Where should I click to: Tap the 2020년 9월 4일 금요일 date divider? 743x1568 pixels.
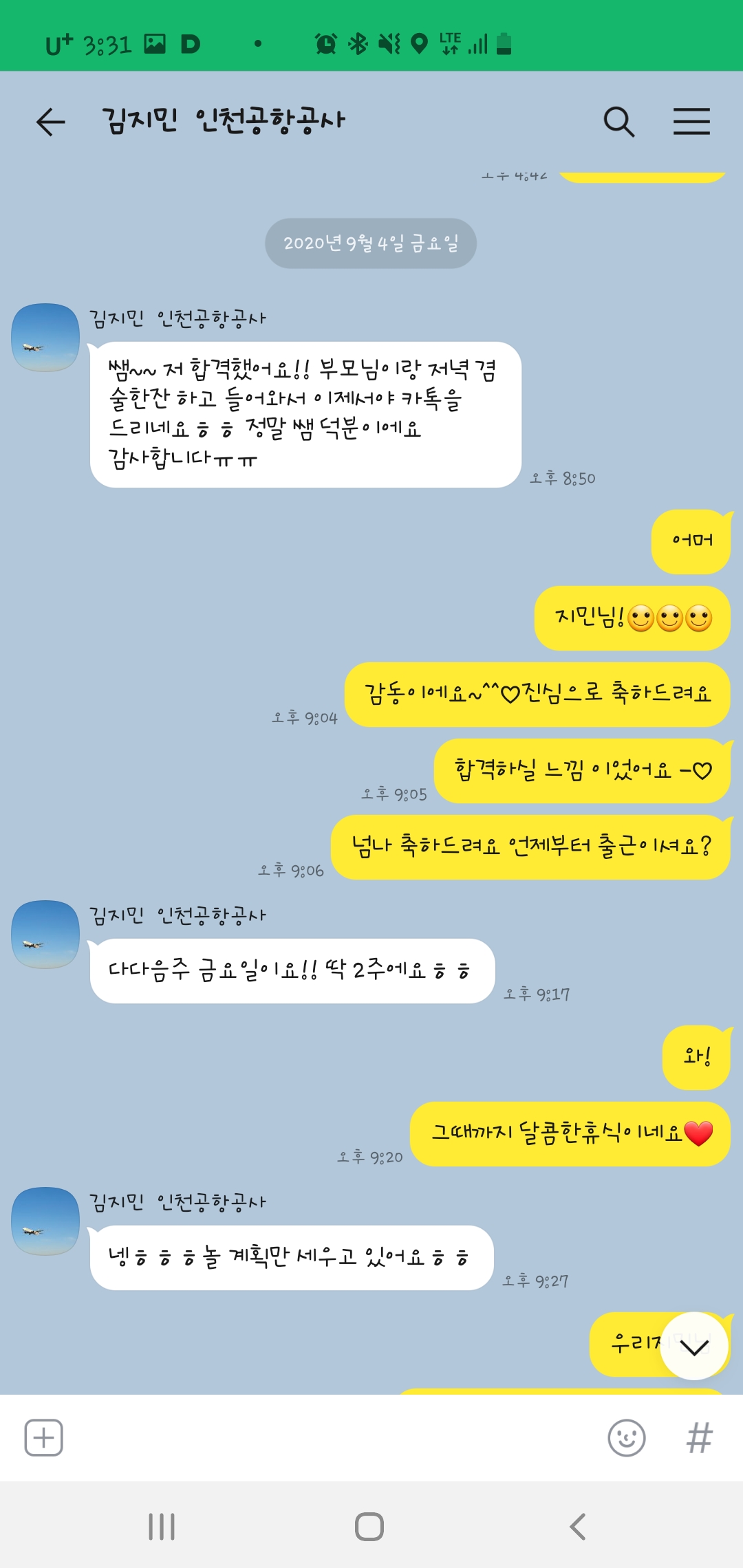point(371,242)
